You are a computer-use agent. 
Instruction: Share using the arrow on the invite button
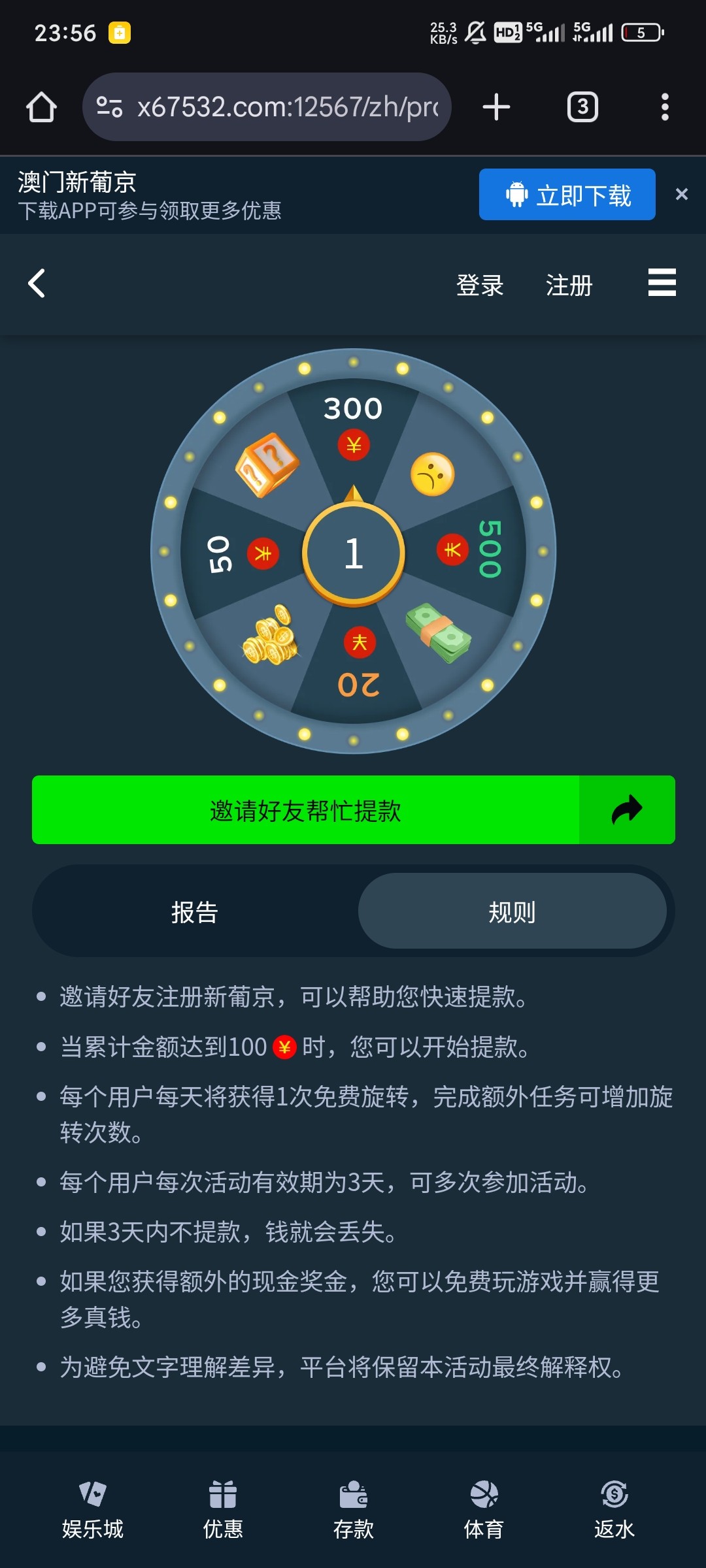627,810
